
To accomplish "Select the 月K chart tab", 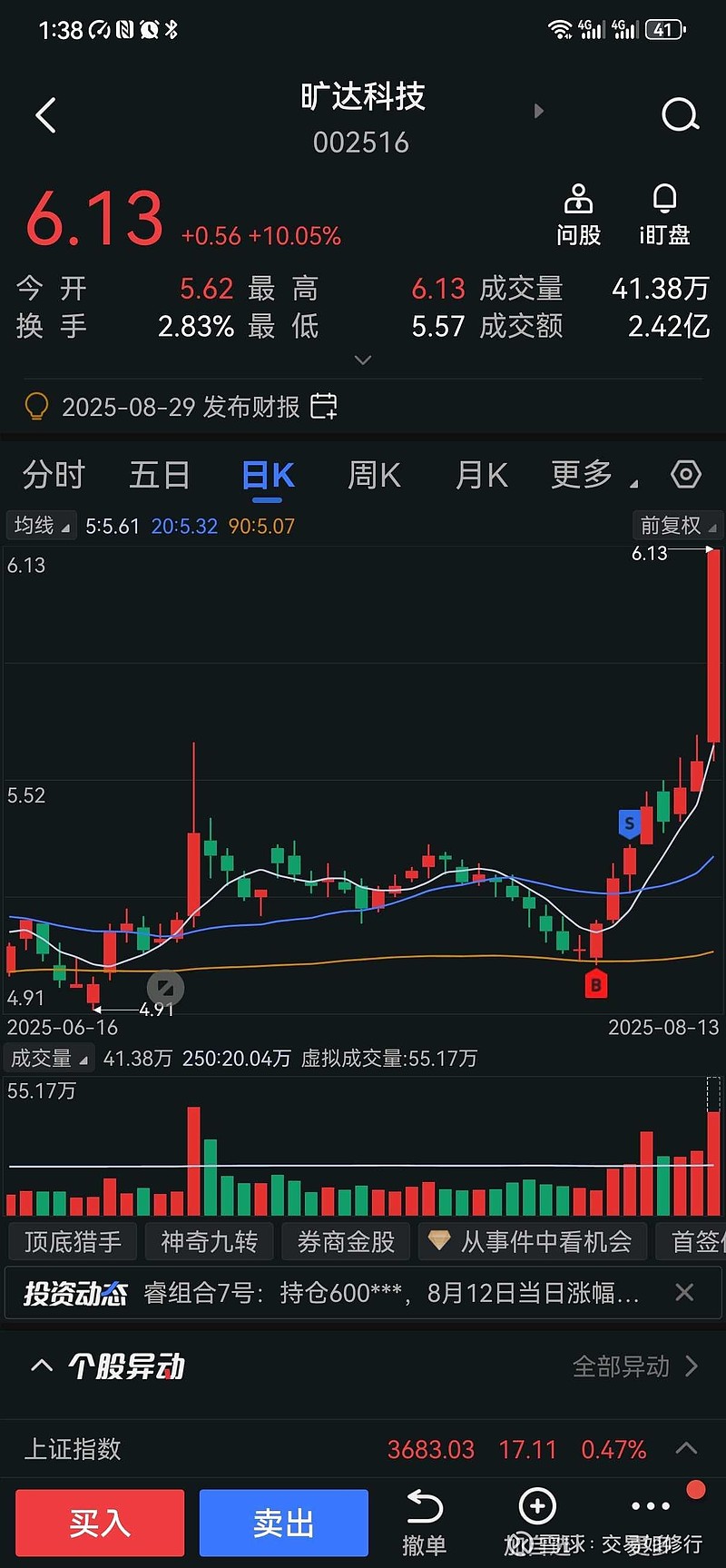I will pos(481,475).
